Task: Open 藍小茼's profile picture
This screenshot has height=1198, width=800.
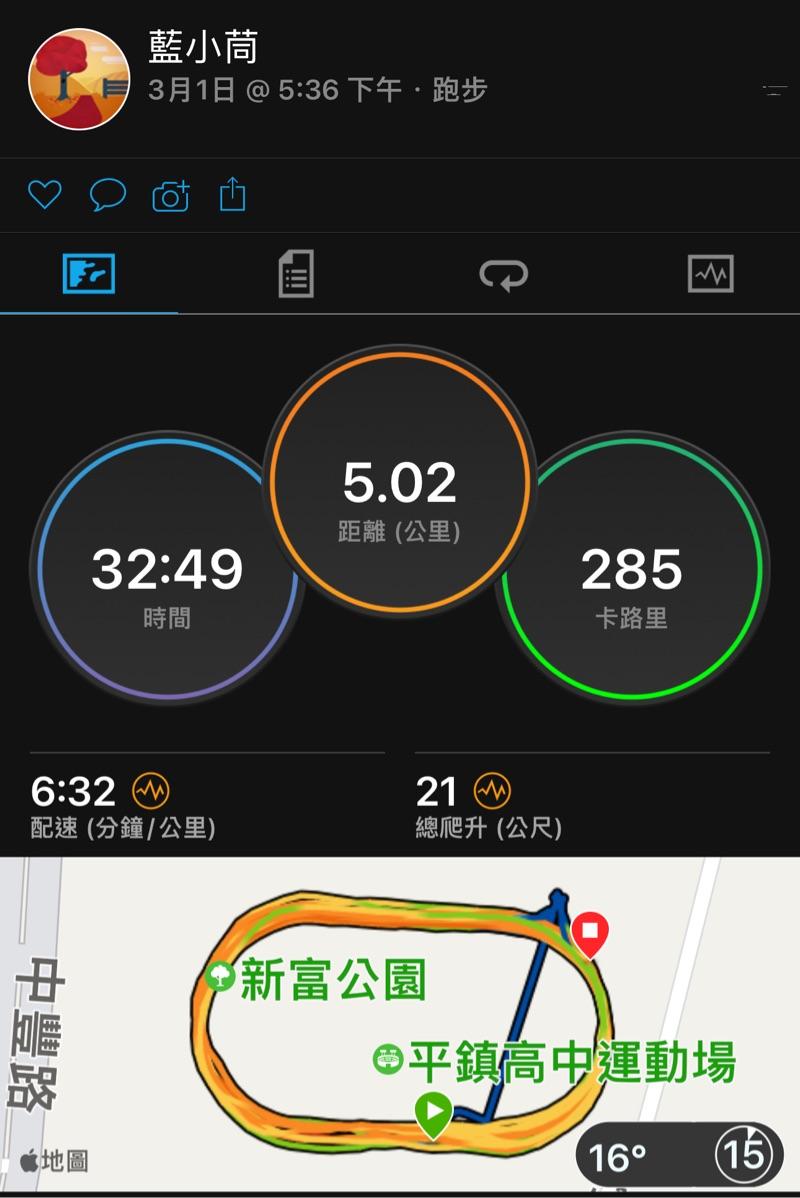Action: click(x=79, y=79)
